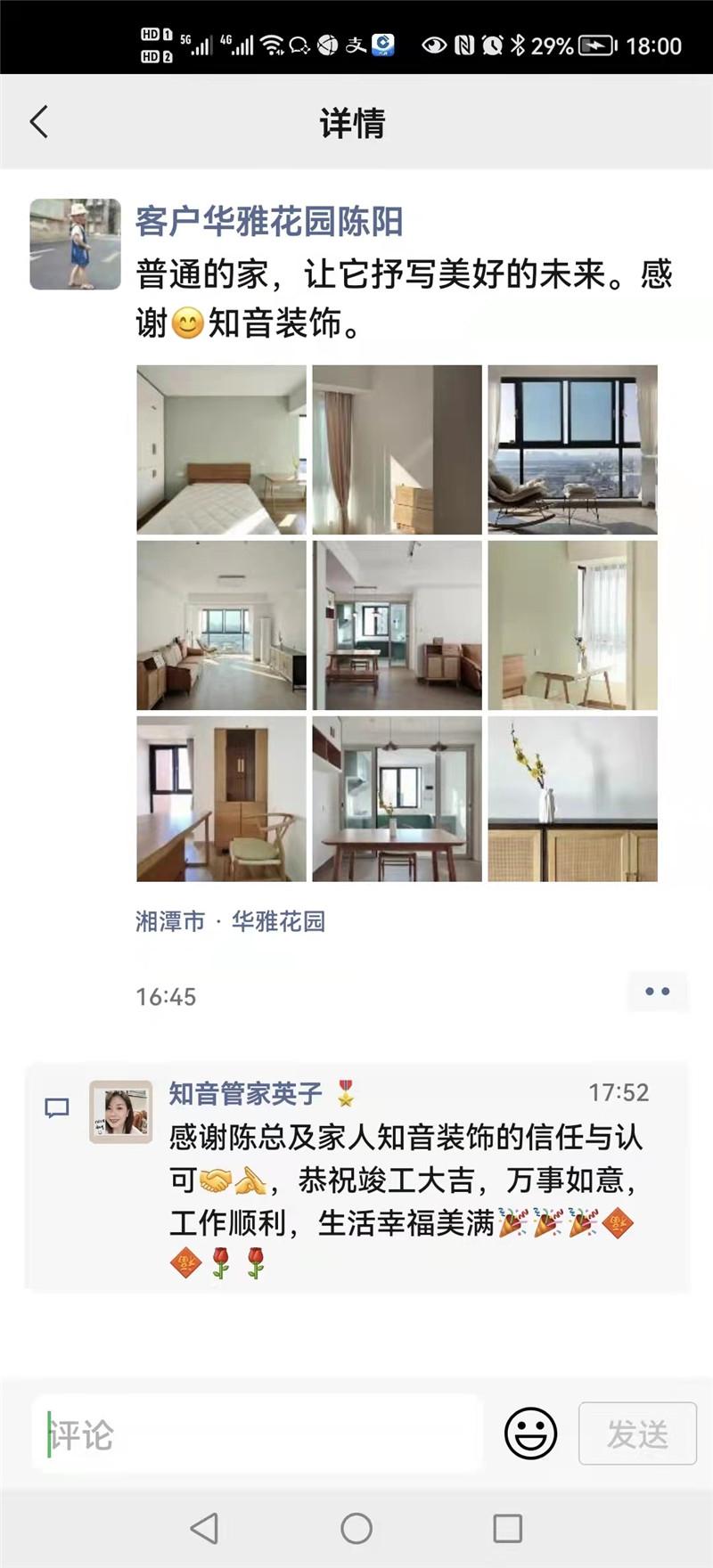Screen dimensions: 713x1568
Task: Open 客户华雅花园陈阳's profile avatar
Action: click(x=76, y=244)
